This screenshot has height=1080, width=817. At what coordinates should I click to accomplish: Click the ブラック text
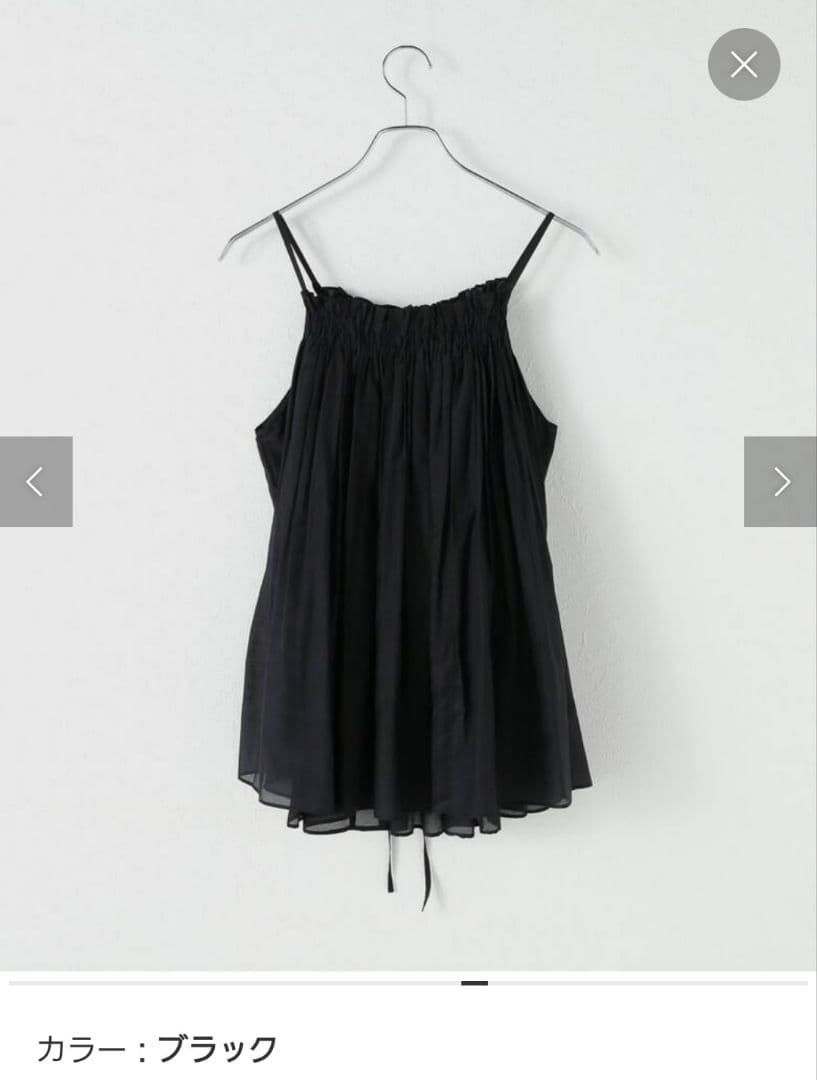click(215, 1050)
